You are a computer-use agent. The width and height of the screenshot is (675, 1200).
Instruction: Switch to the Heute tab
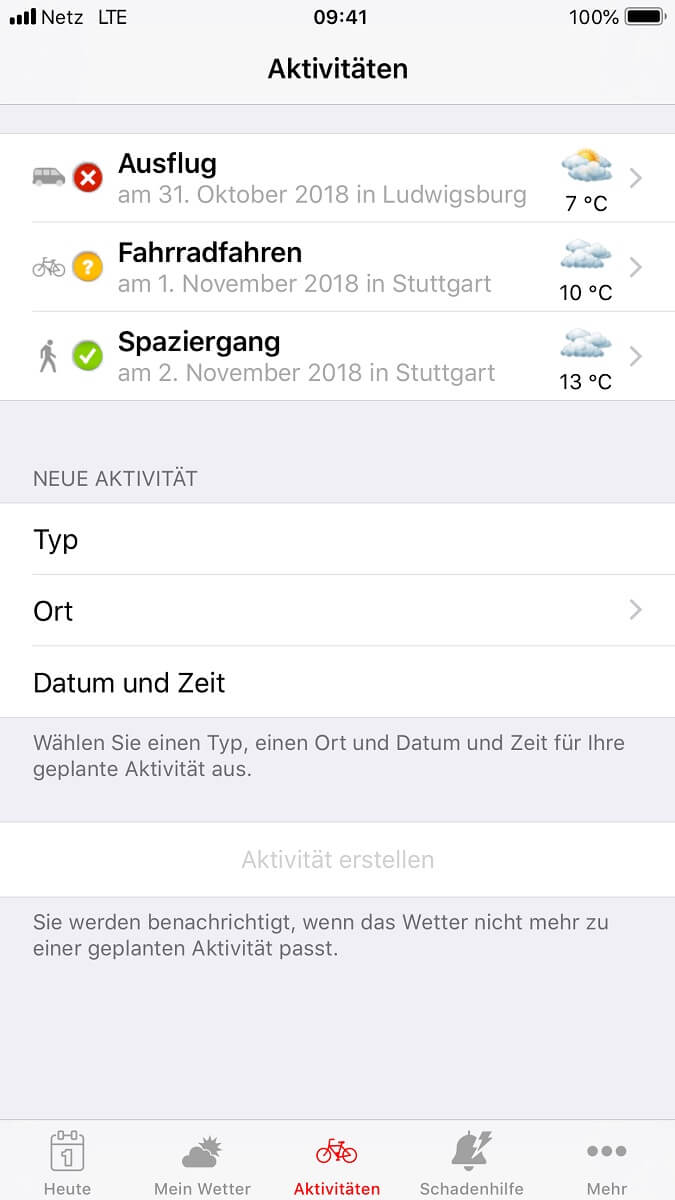tap(67, 1162)
